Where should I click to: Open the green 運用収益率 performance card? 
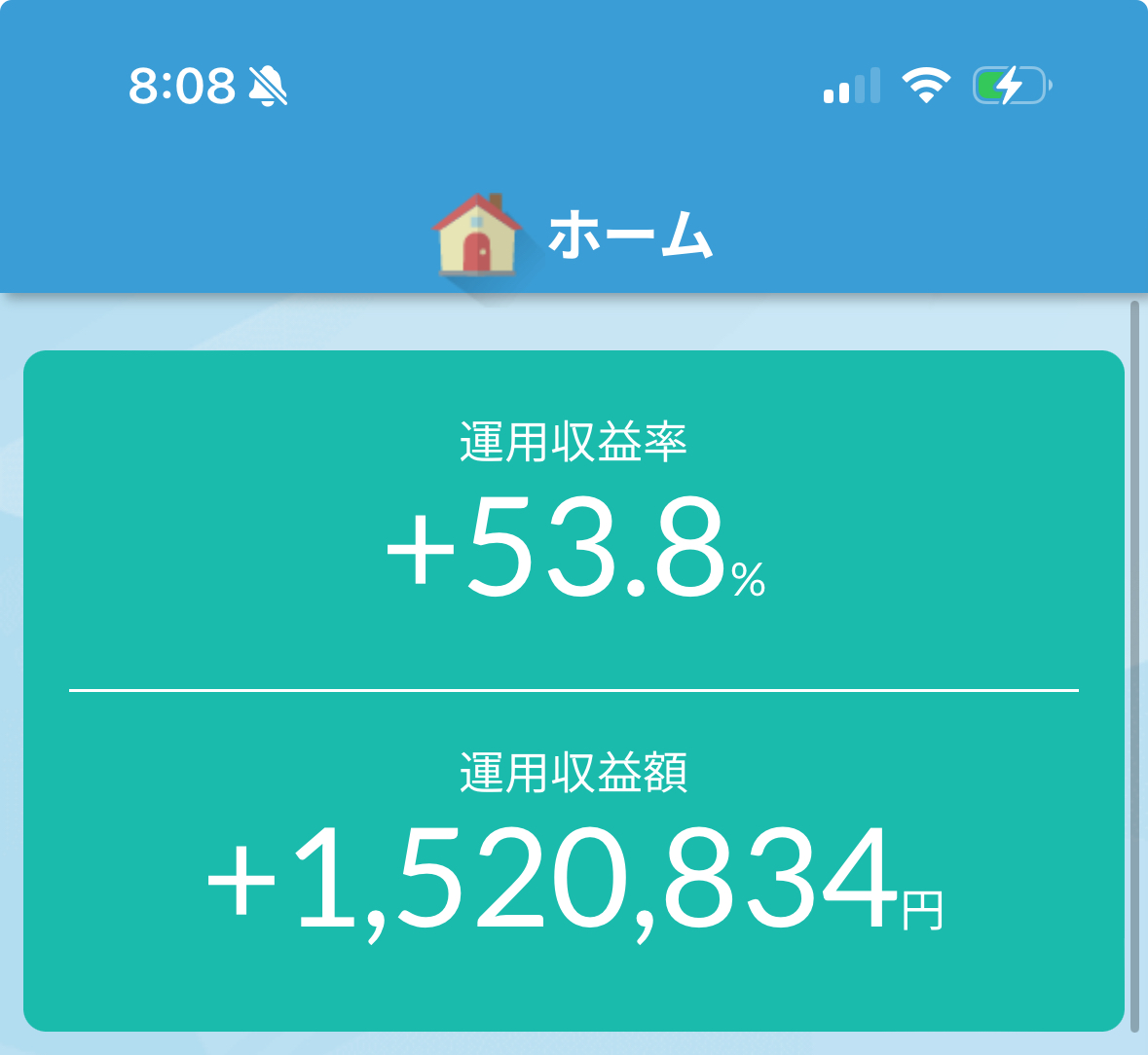(x=574, y=691)
